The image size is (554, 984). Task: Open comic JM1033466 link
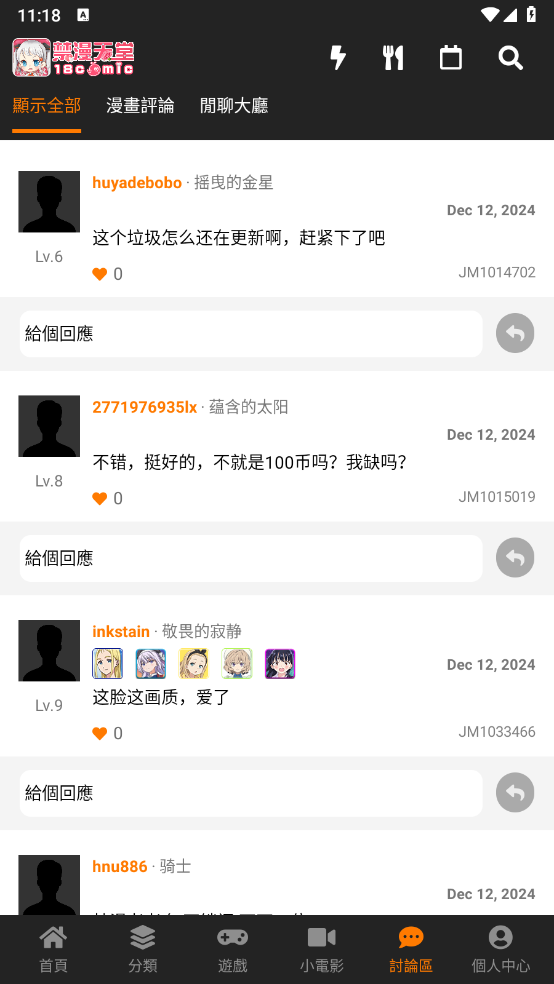point(497,732)
